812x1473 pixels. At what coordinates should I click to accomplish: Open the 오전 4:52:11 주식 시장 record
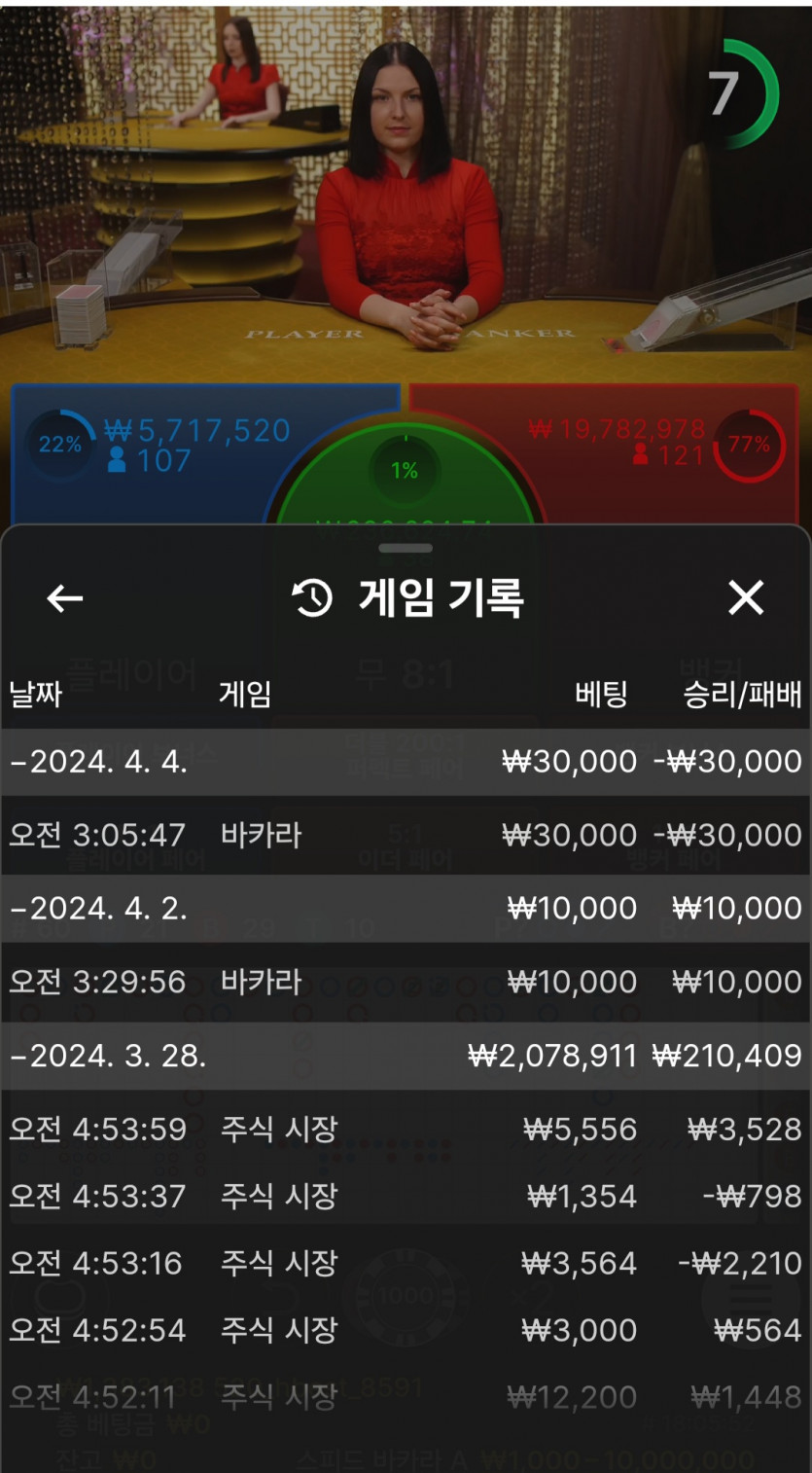[405, 1397]
